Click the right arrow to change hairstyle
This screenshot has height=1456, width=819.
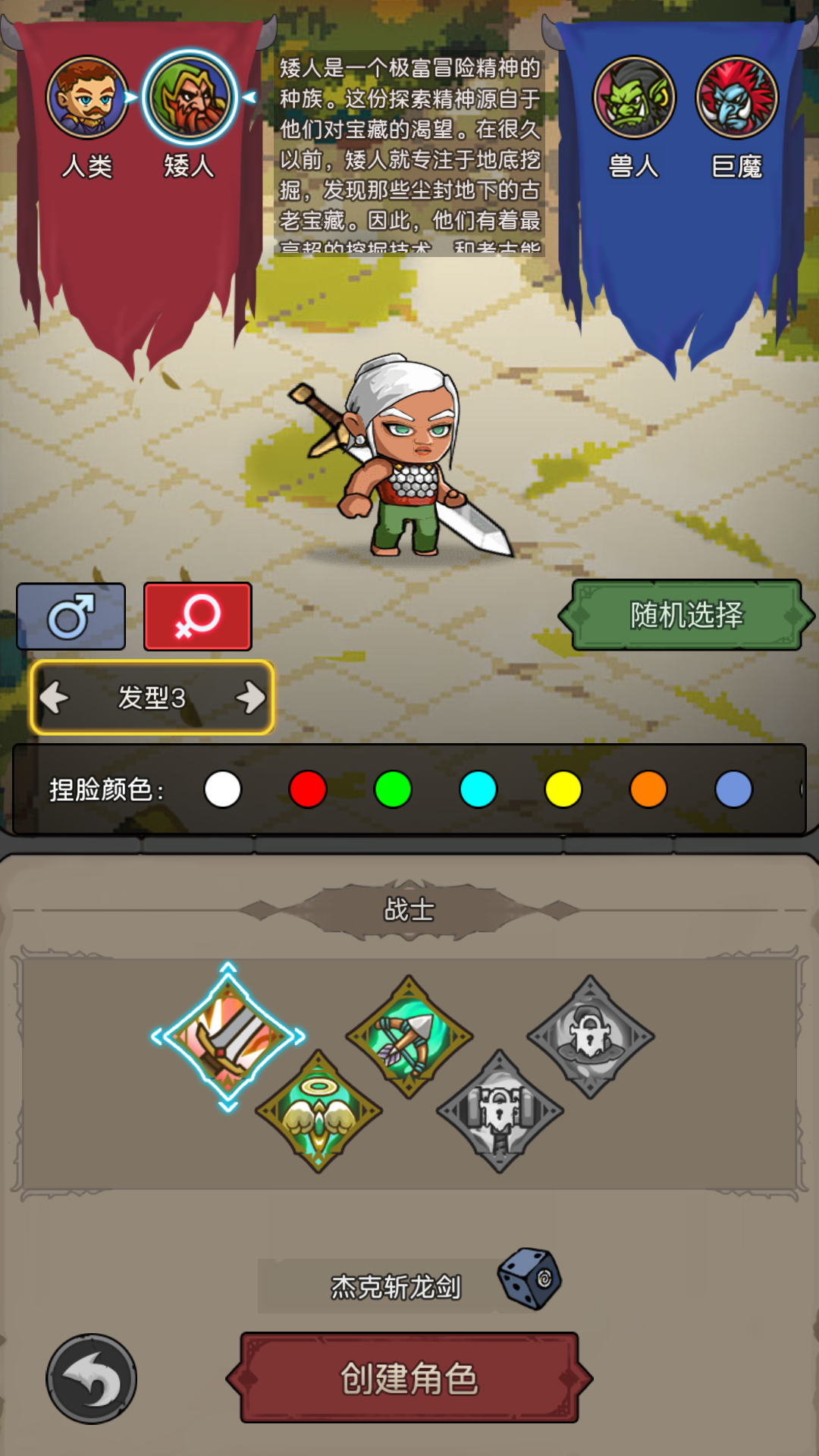(x=250, y=696)
